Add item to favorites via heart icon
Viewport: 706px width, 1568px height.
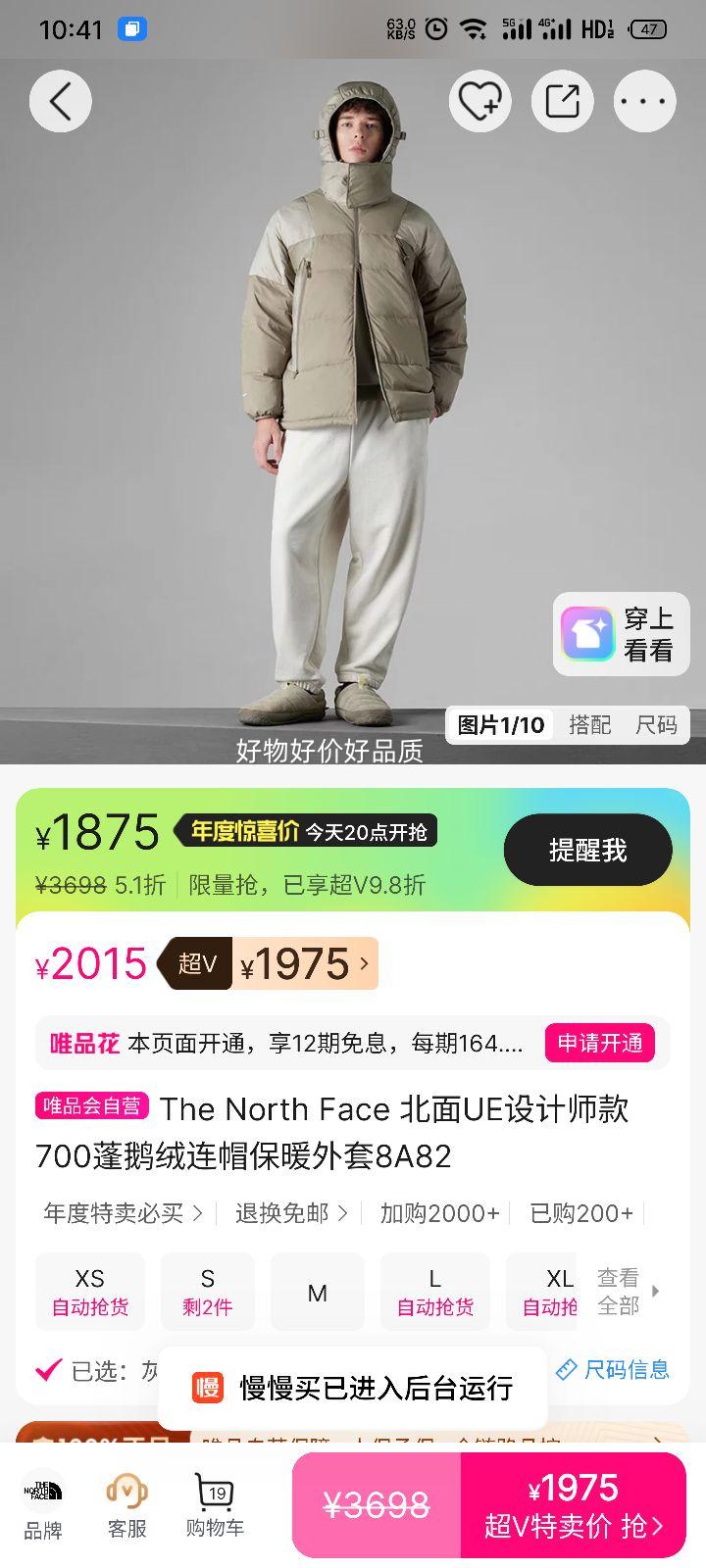(x=479, y=101)
